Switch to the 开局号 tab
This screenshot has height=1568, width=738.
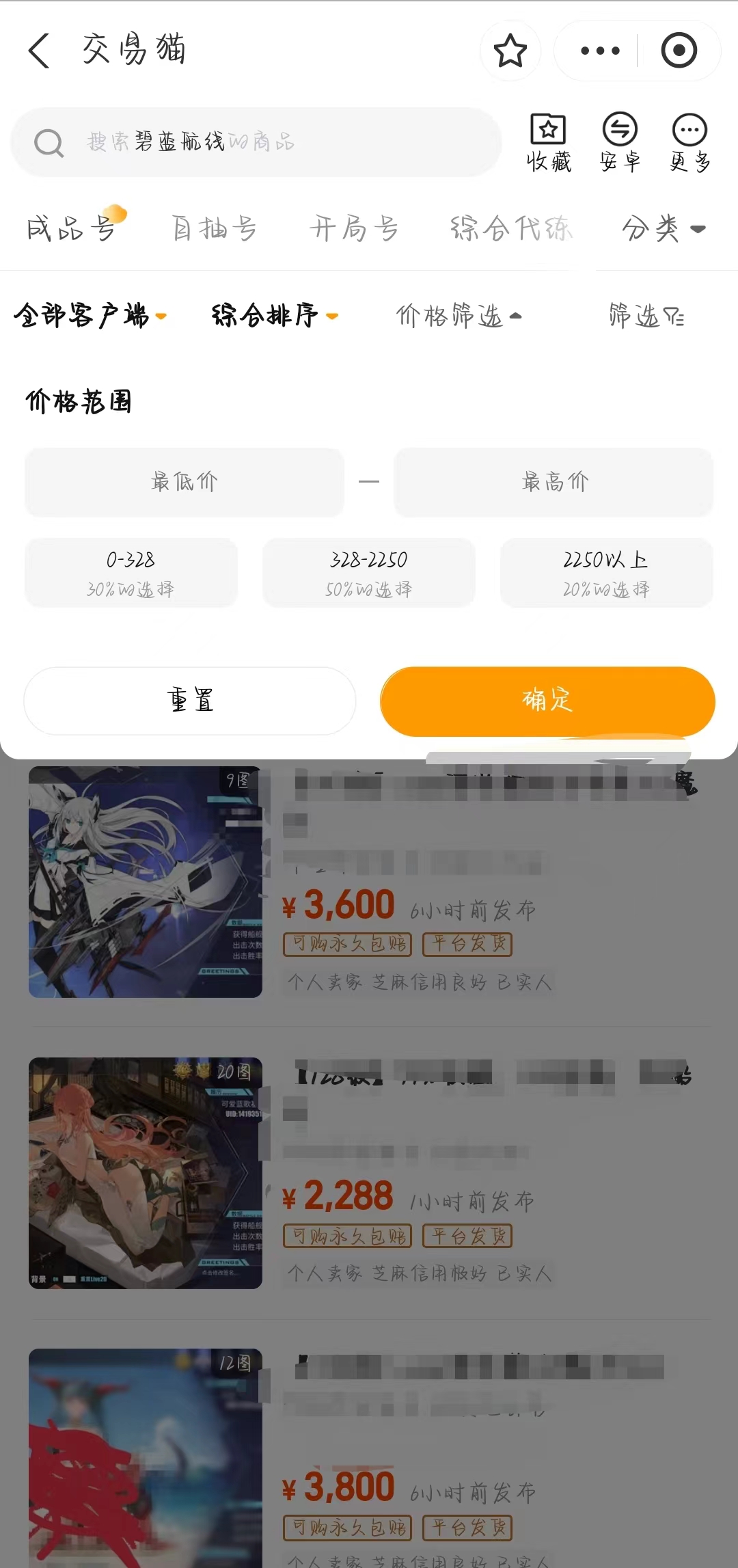(x=353, y=228)
